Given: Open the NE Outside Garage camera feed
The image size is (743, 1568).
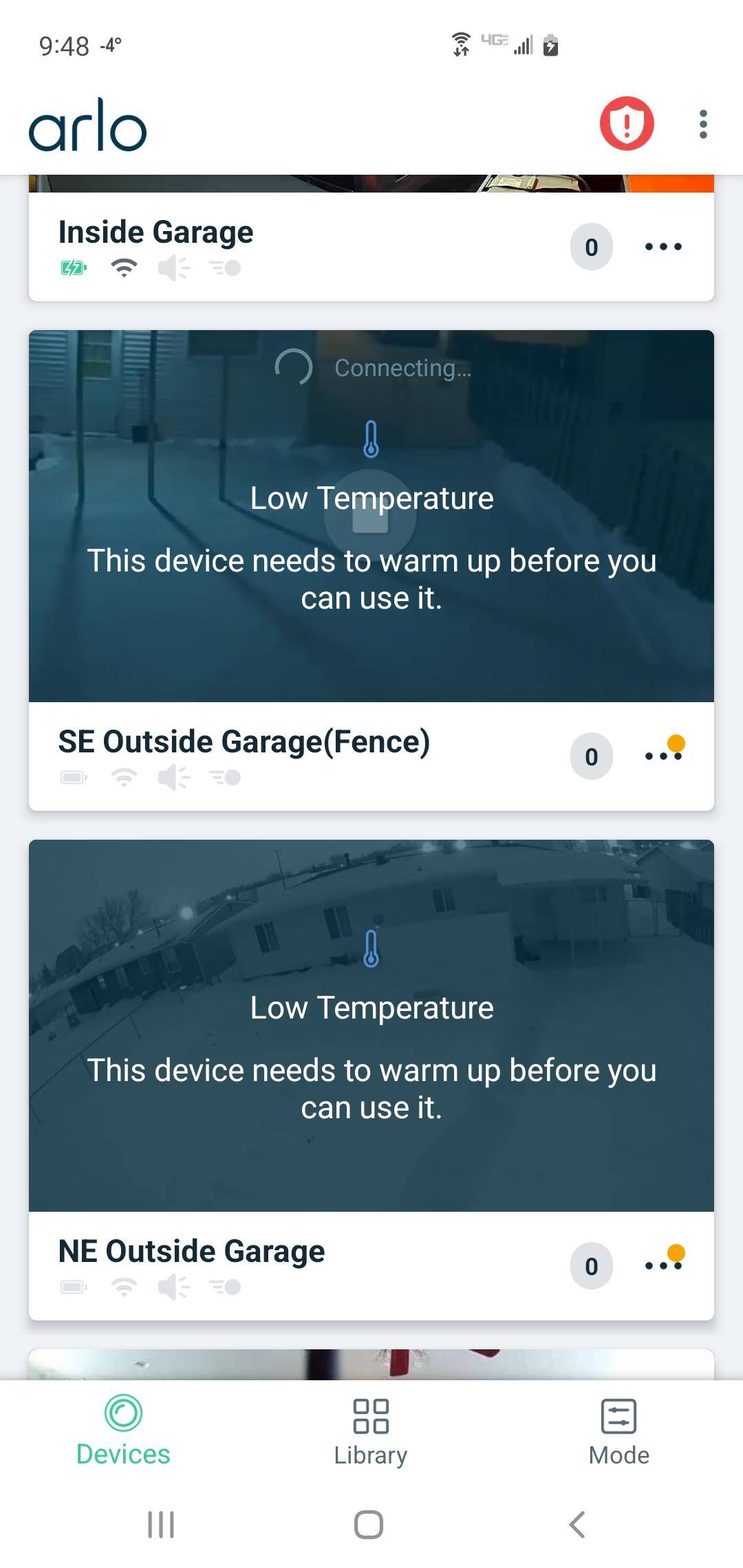Looking at the screenshot, I should point(371,1025).
